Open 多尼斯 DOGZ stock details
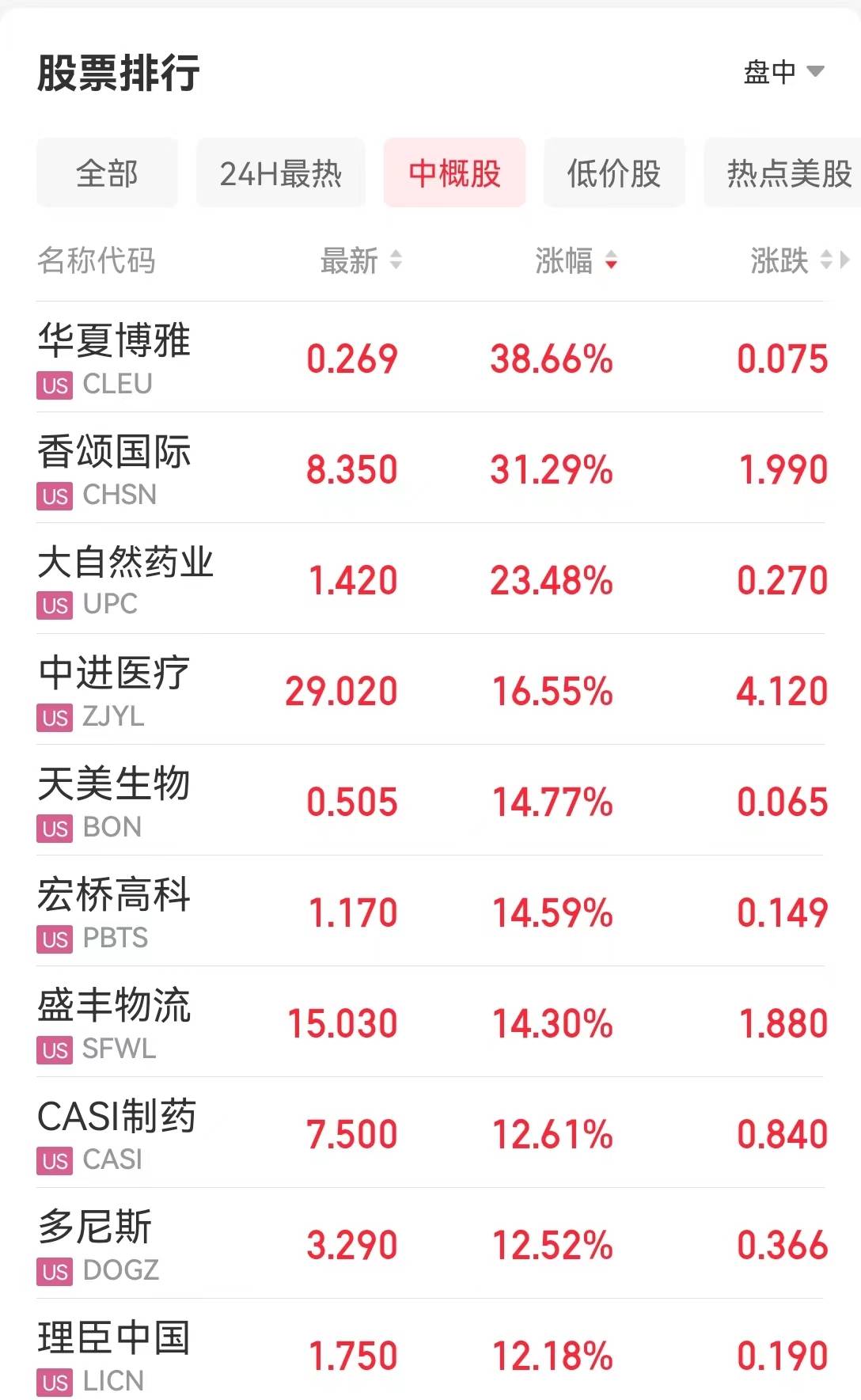 pos(430,1243)
